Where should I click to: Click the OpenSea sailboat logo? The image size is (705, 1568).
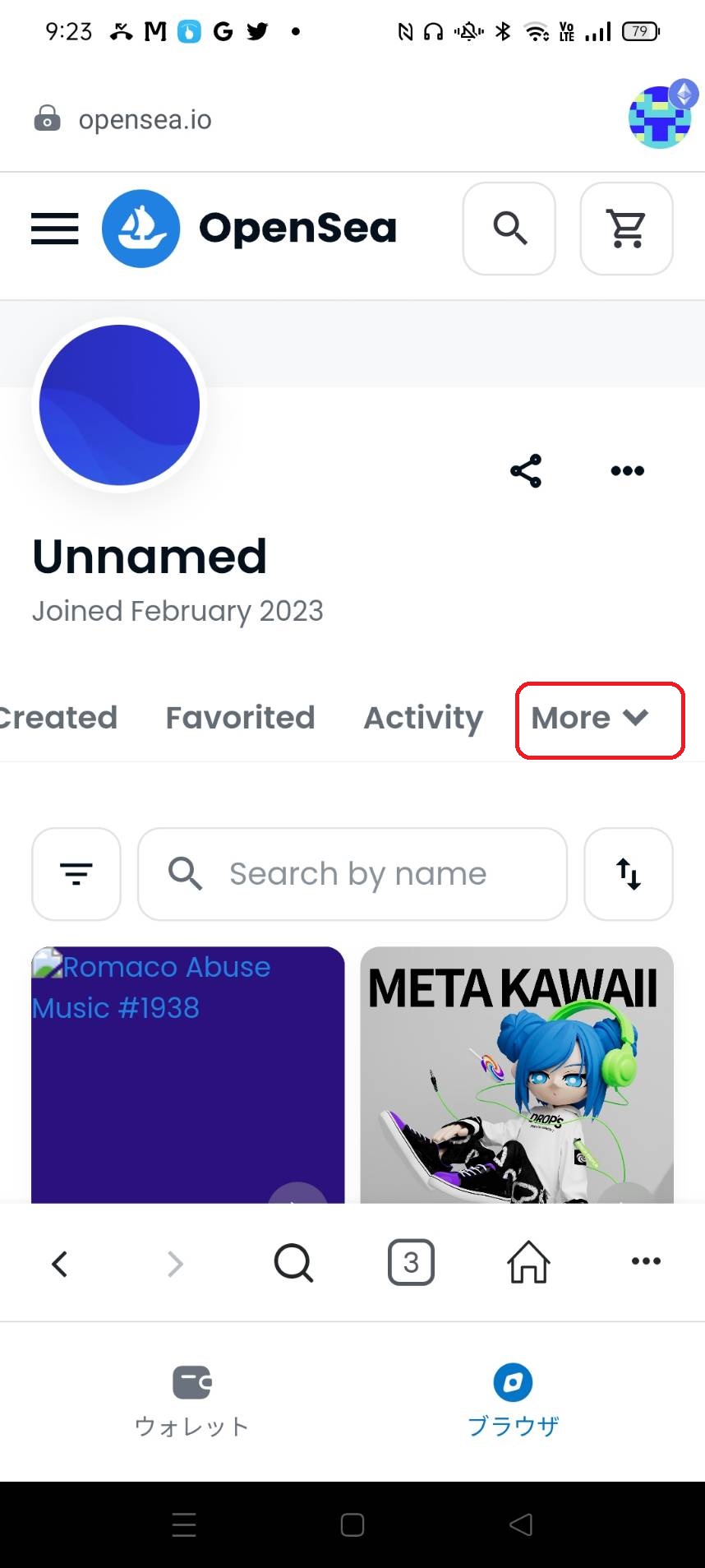141,229
